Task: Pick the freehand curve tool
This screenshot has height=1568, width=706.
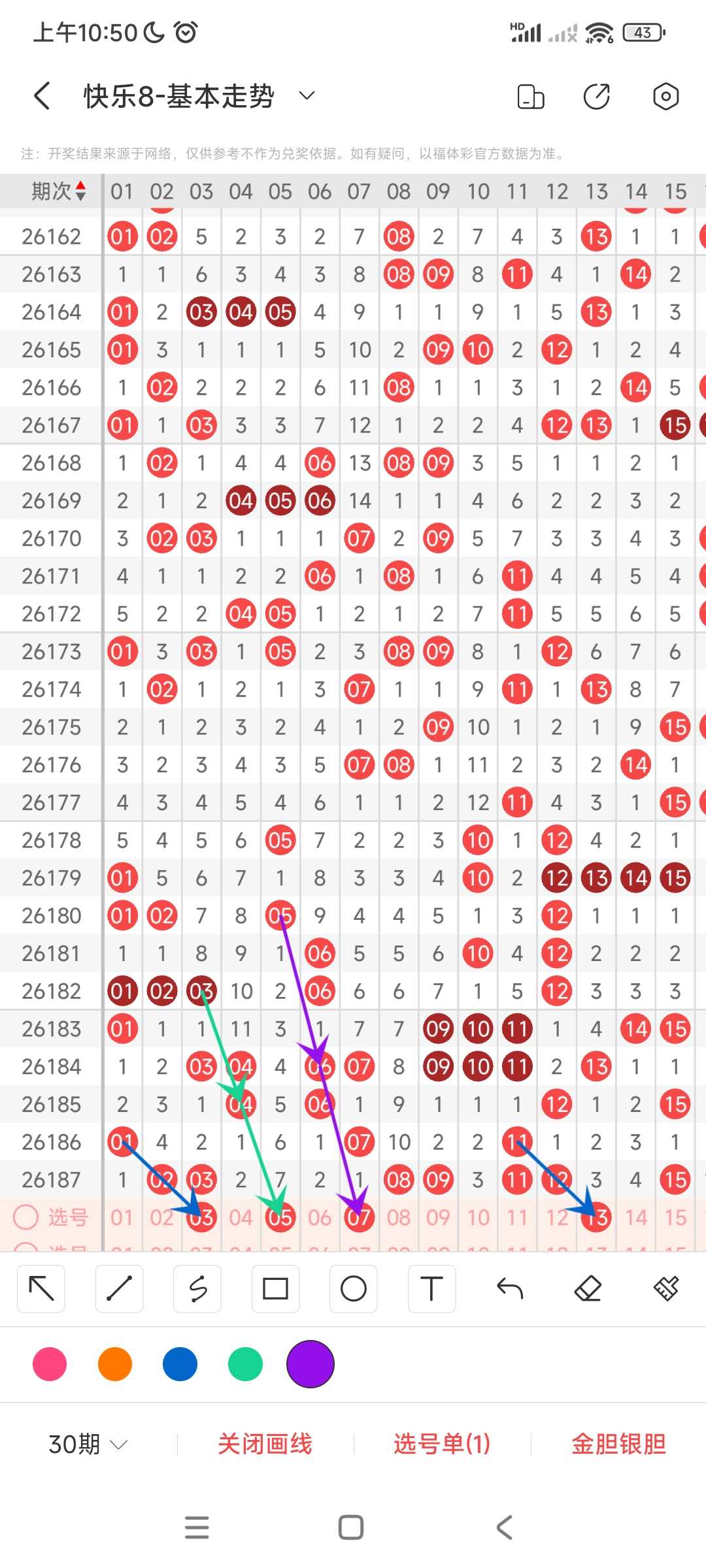Action: coord(197,1288)
